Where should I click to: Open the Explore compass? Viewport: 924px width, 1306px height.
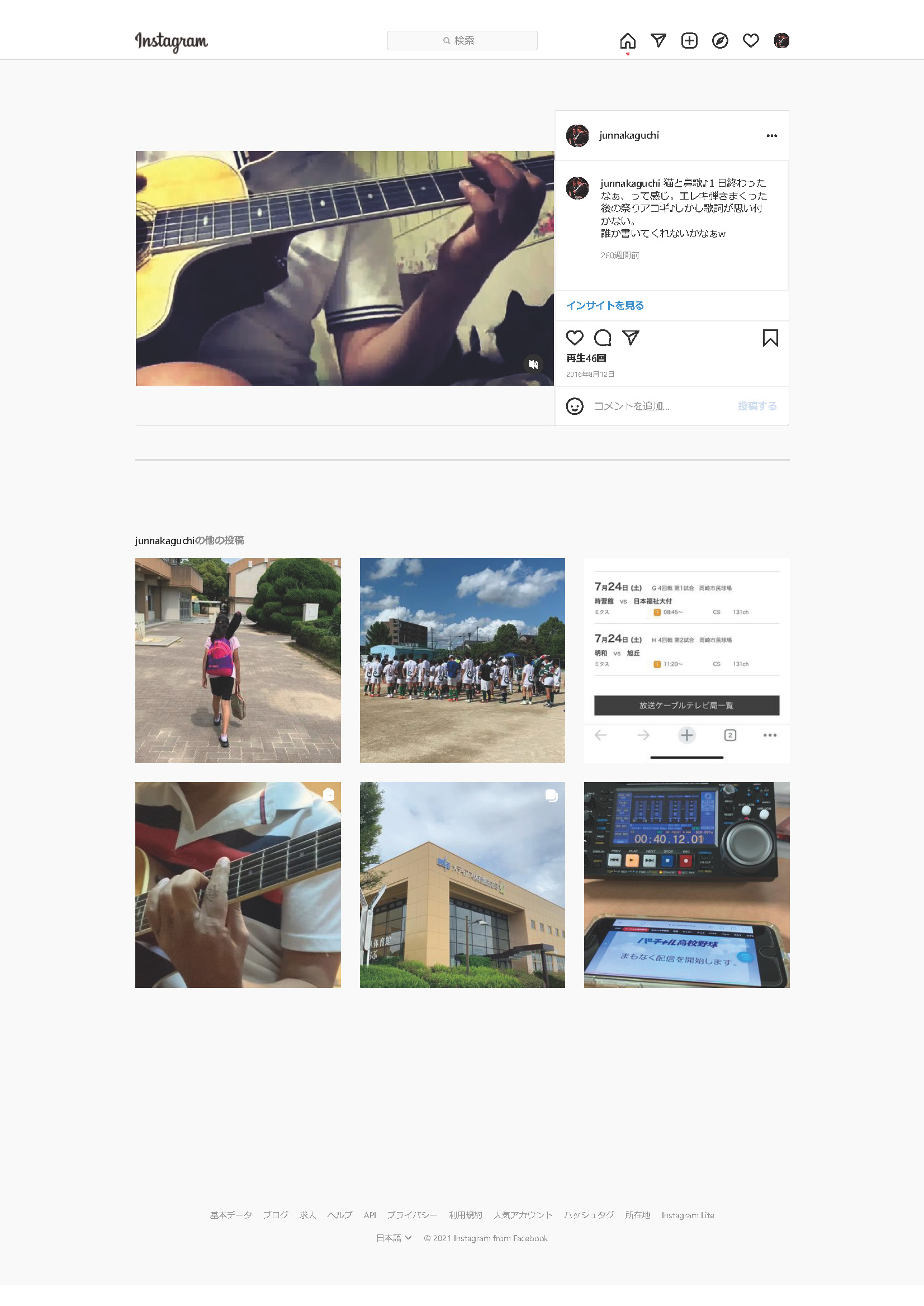point(720,41)
